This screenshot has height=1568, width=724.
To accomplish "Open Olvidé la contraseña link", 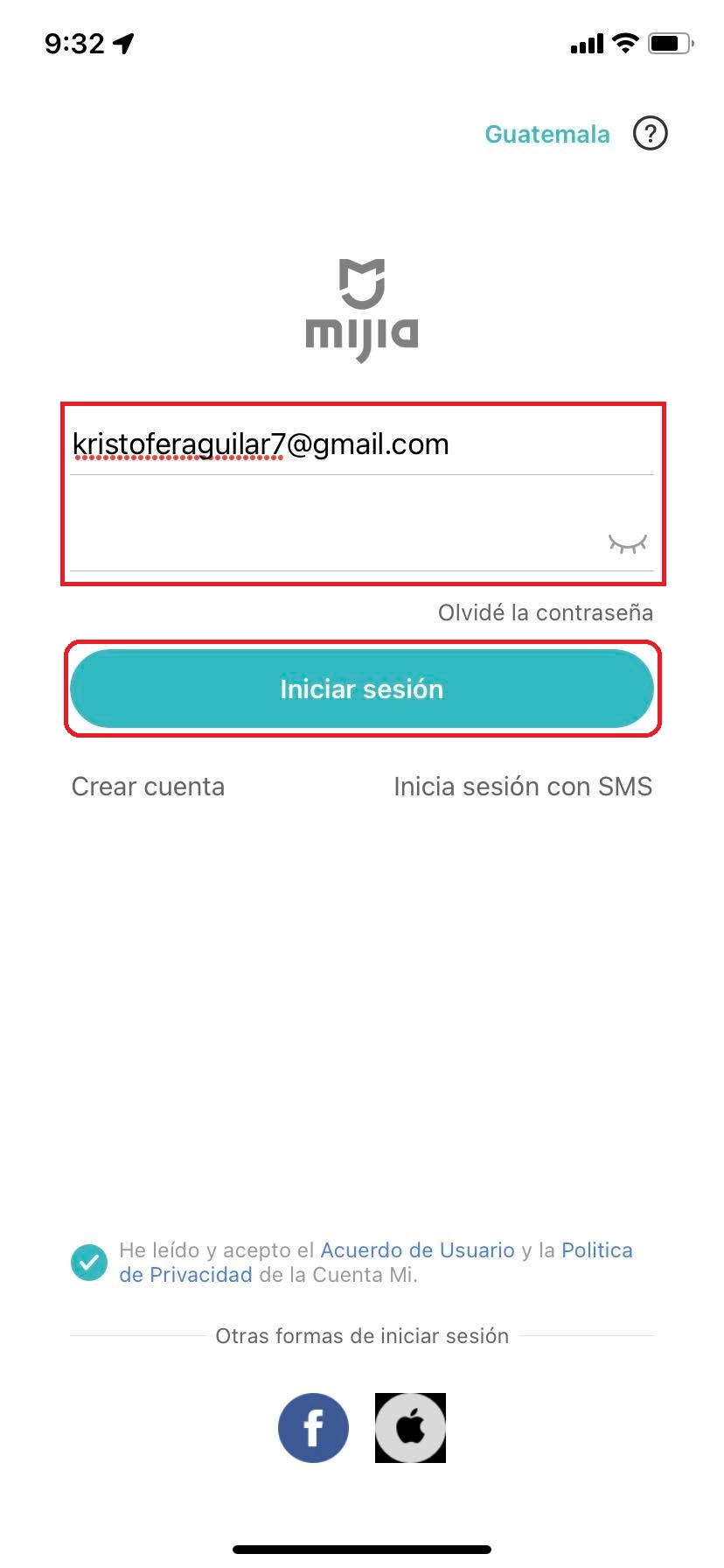I will click(545, 612).
